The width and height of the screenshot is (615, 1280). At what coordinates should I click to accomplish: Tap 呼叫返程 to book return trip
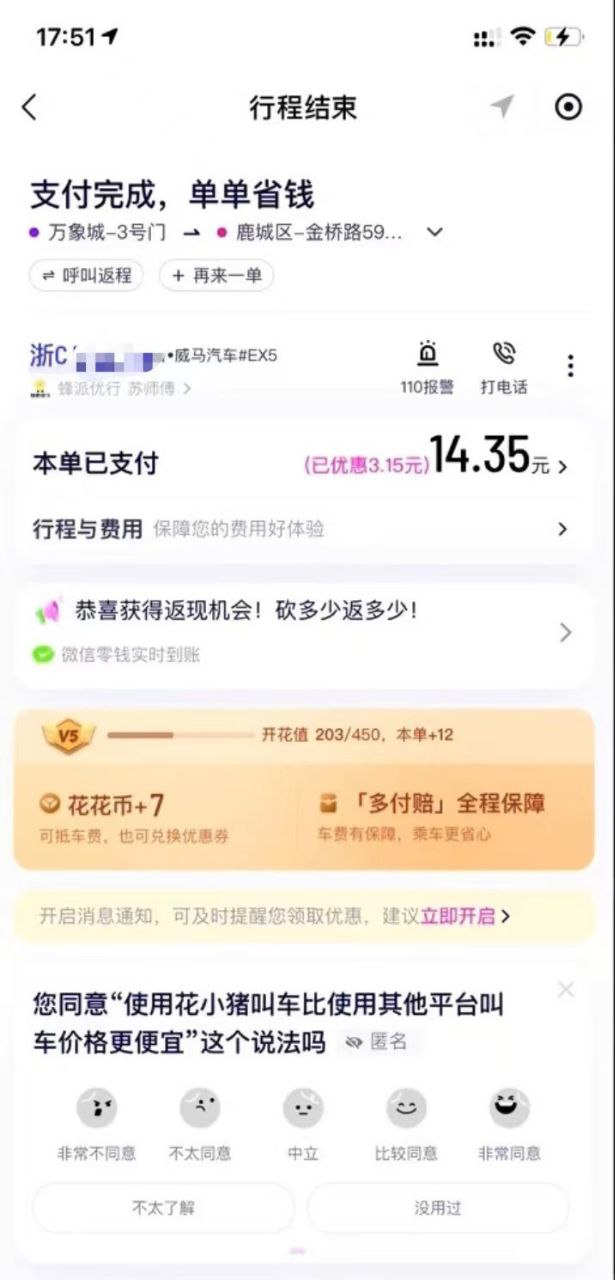pyautogui.click(x=87, y=275)
